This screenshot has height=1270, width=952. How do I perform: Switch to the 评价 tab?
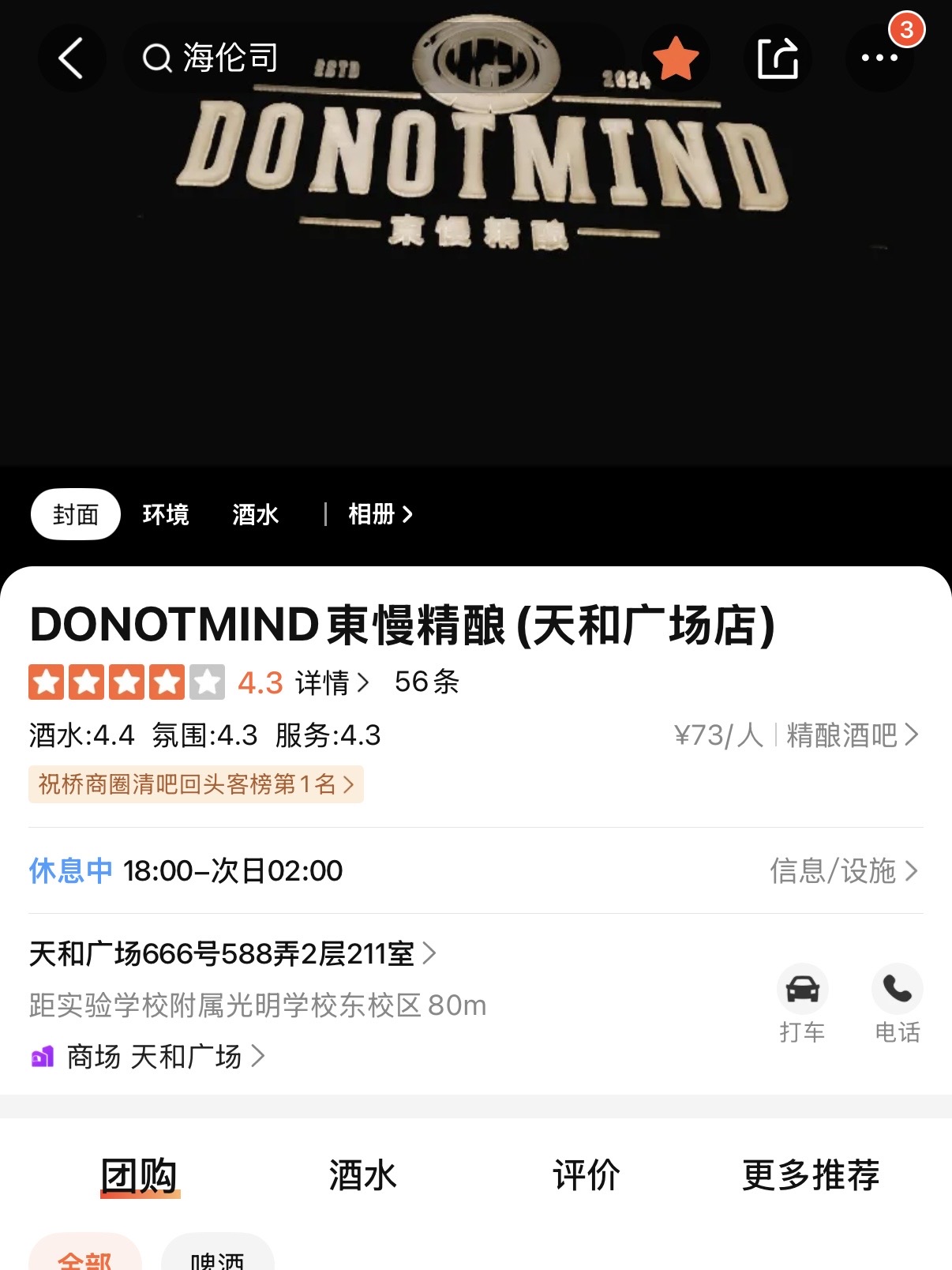(587, 1175)
